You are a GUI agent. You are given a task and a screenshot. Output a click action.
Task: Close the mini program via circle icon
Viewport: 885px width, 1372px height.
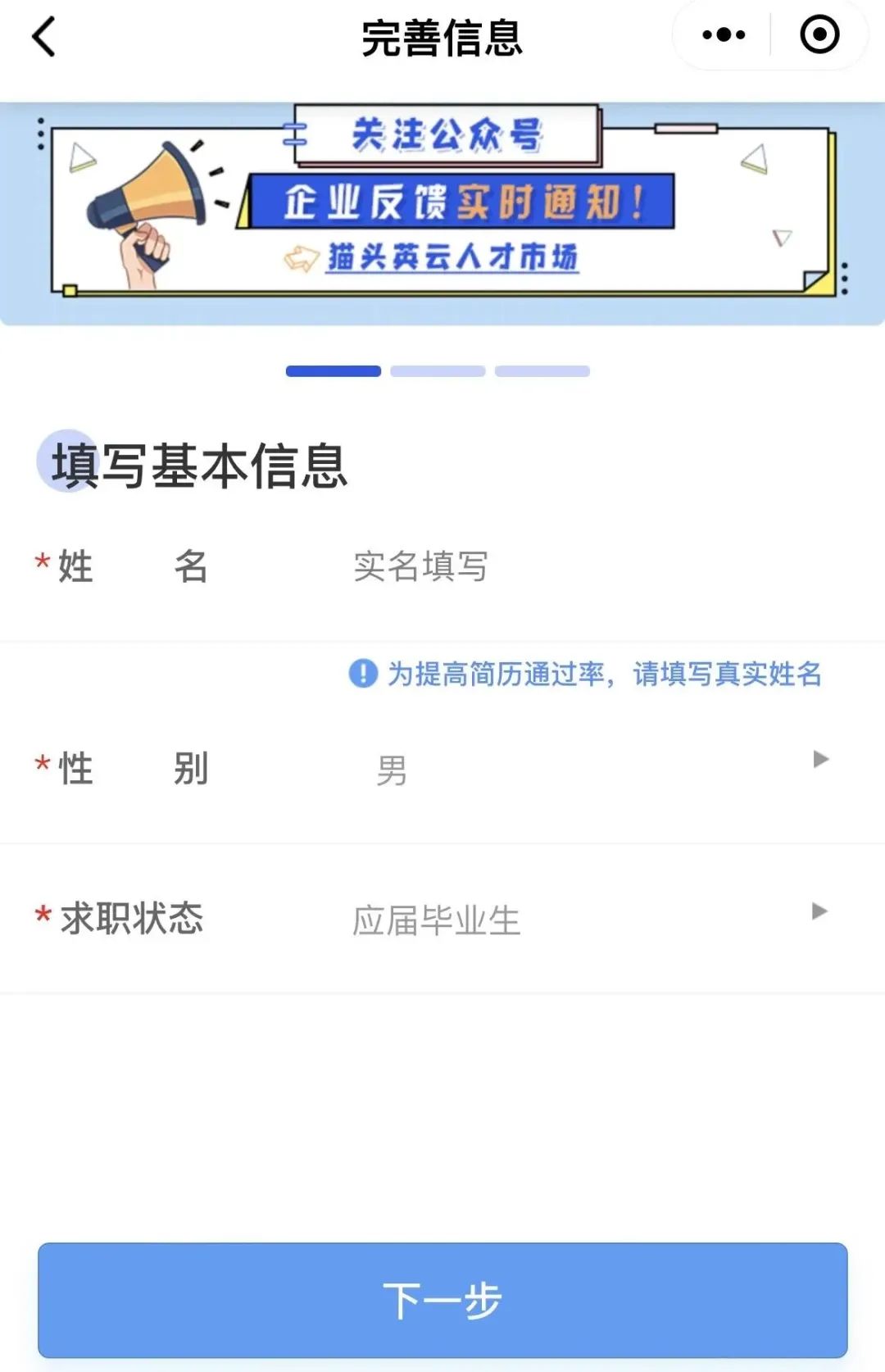[819, 35]
